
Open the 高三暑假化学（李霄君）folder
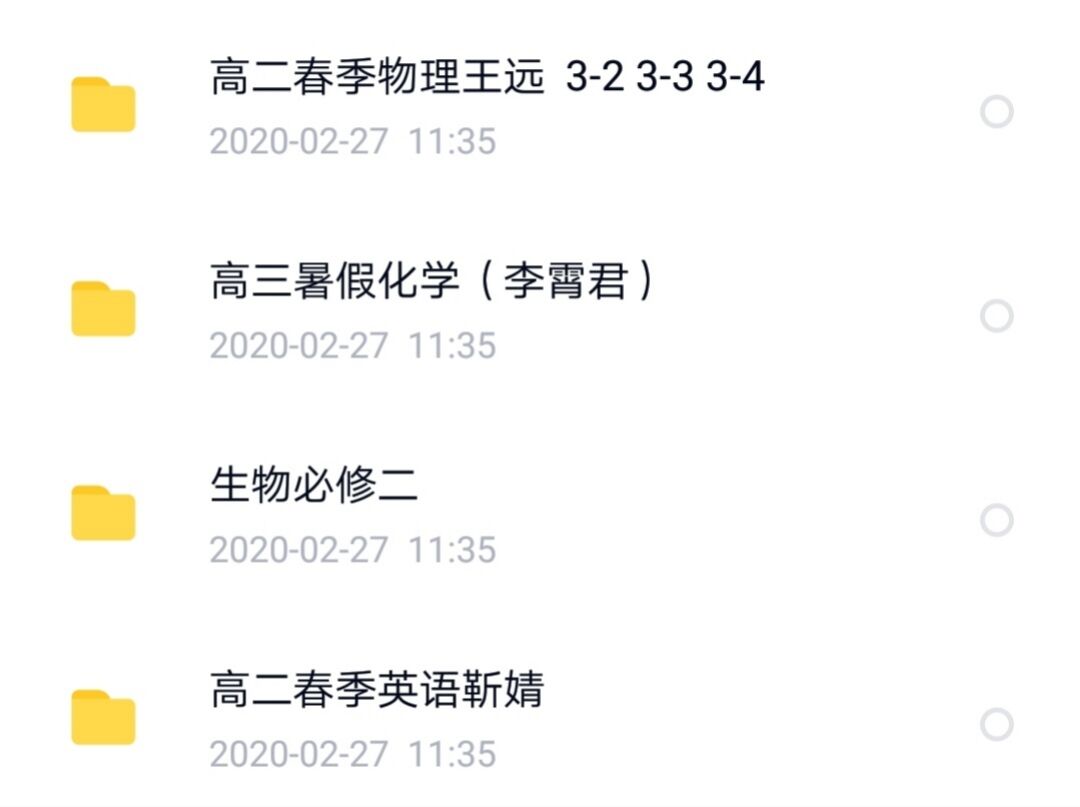[x=433, y=283]
